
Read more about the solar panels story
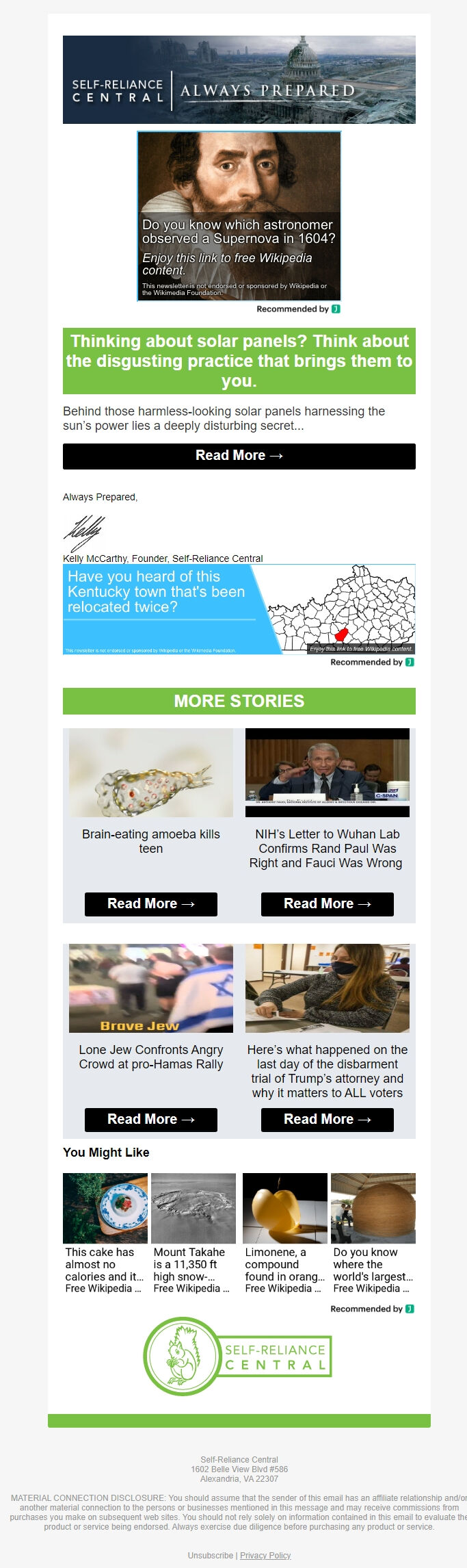click(239, 456)
